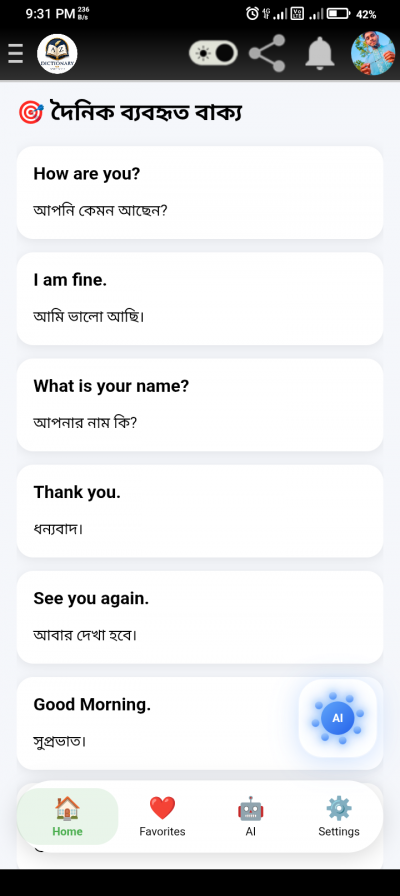Open the notifications bell
The height and width of the screenshot is (896, 400).
pyautogui.click(x=319, y=53)
